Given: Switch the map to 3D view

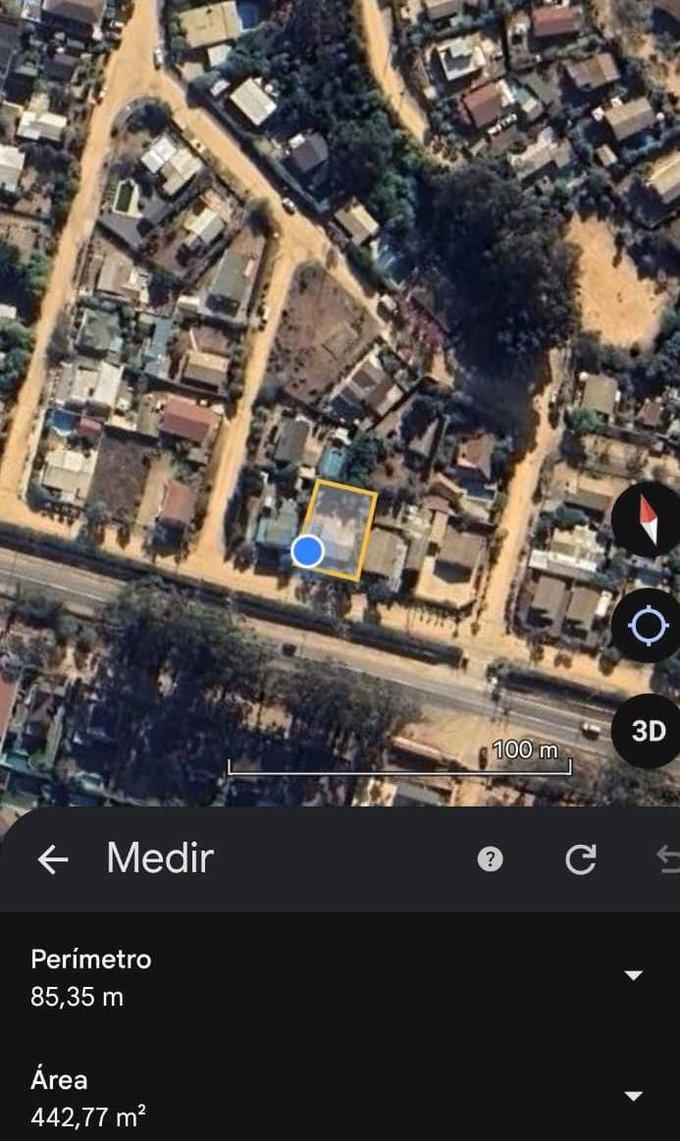Looking at the screenshot, I should (x=648, y=731).
